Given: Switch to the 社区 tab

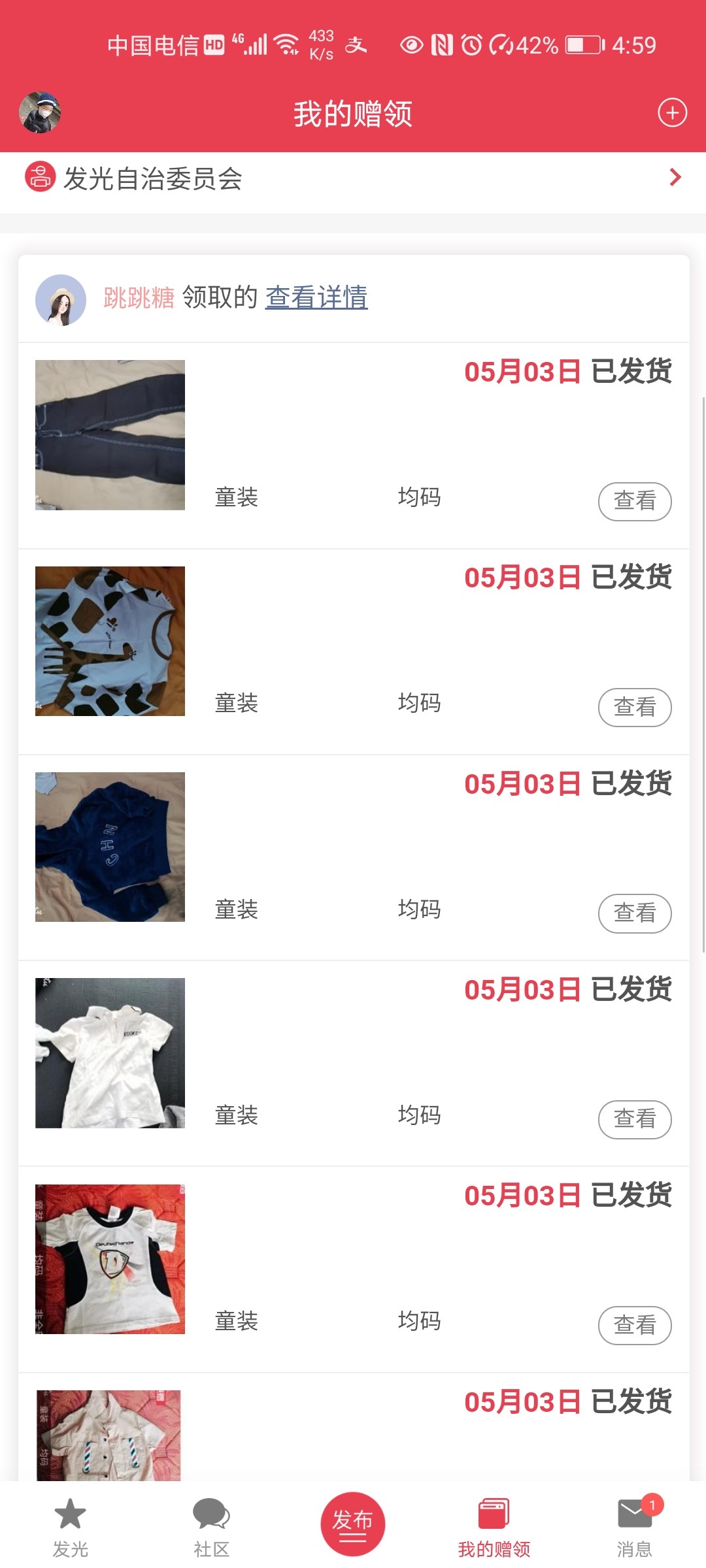Looking at the screenshot, I should coord(211,1526).
